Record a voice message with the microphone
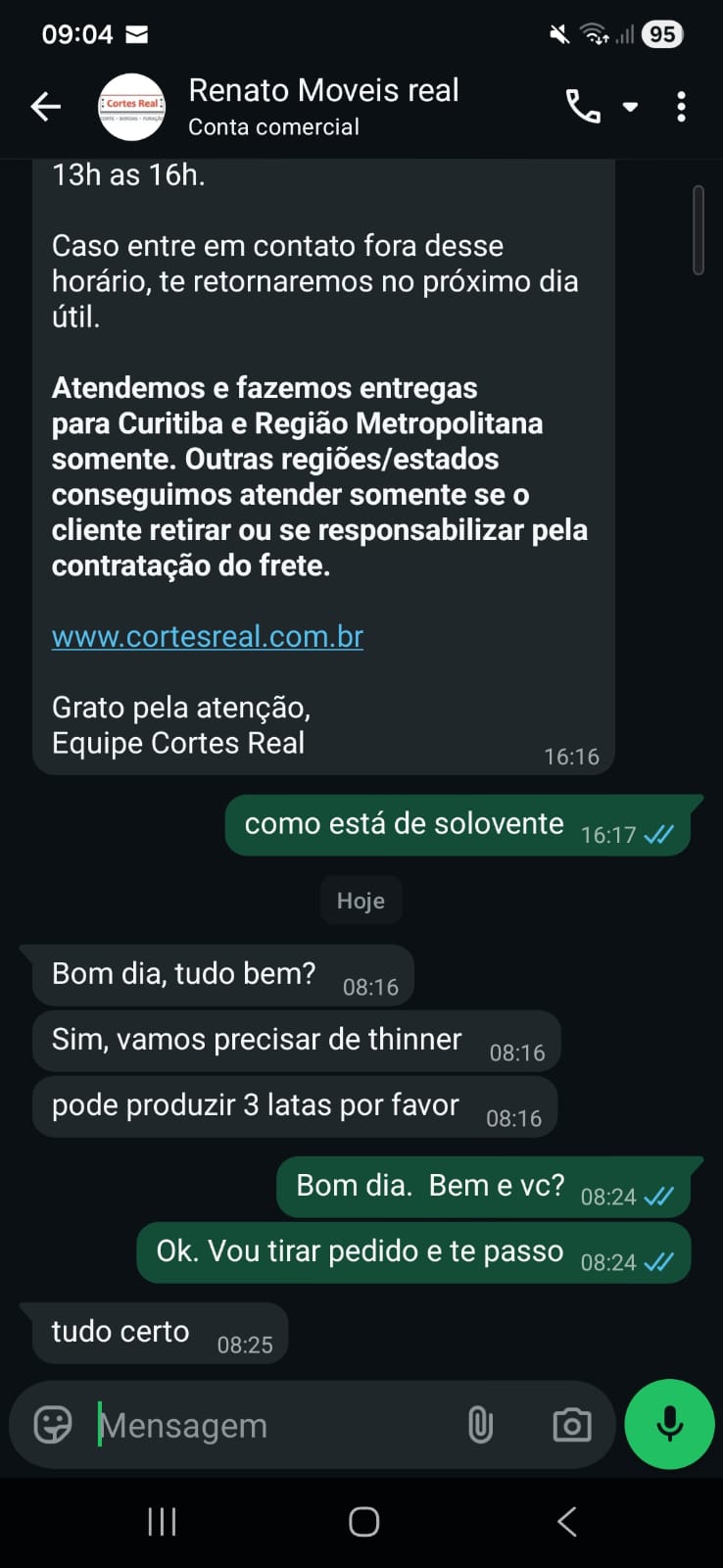 tap(669, 1424)
